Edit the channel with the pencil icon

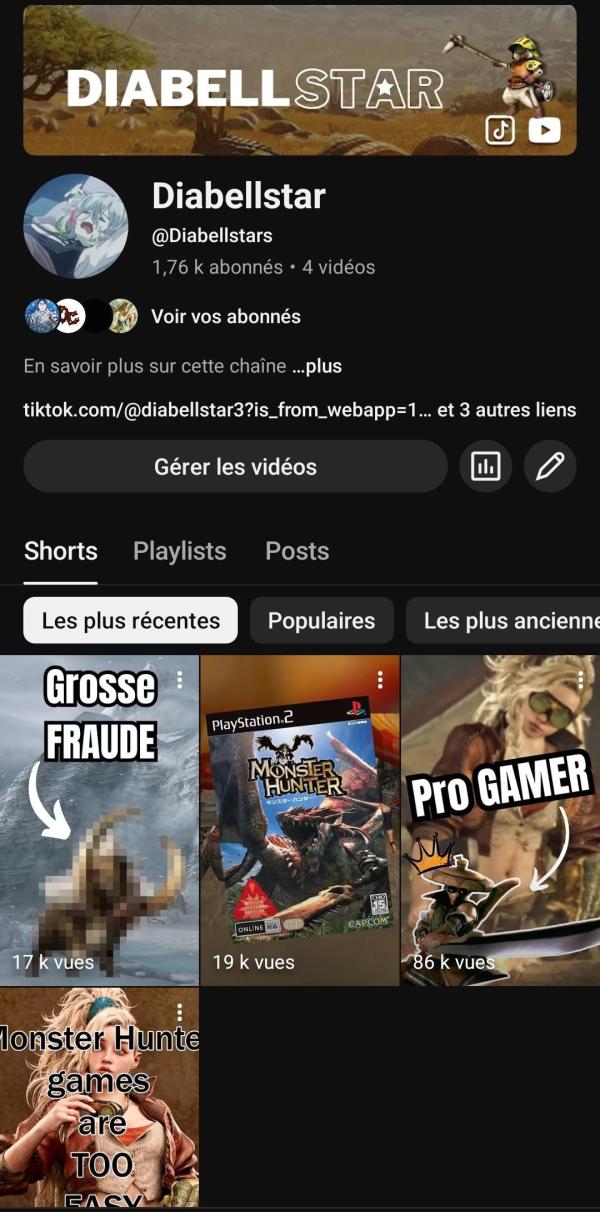pos(550,467)
